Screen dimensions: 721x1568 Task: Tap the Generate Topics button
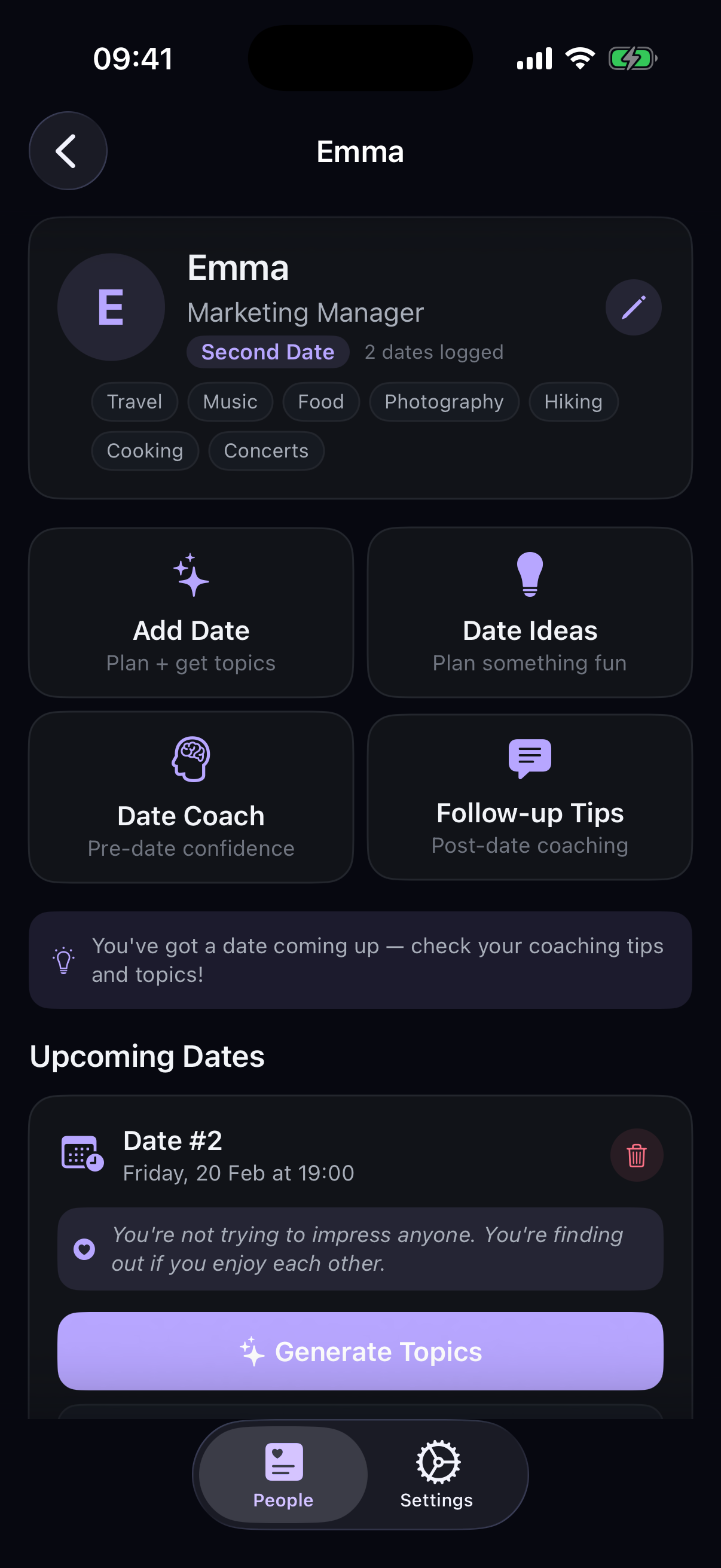pos(360,1352)
